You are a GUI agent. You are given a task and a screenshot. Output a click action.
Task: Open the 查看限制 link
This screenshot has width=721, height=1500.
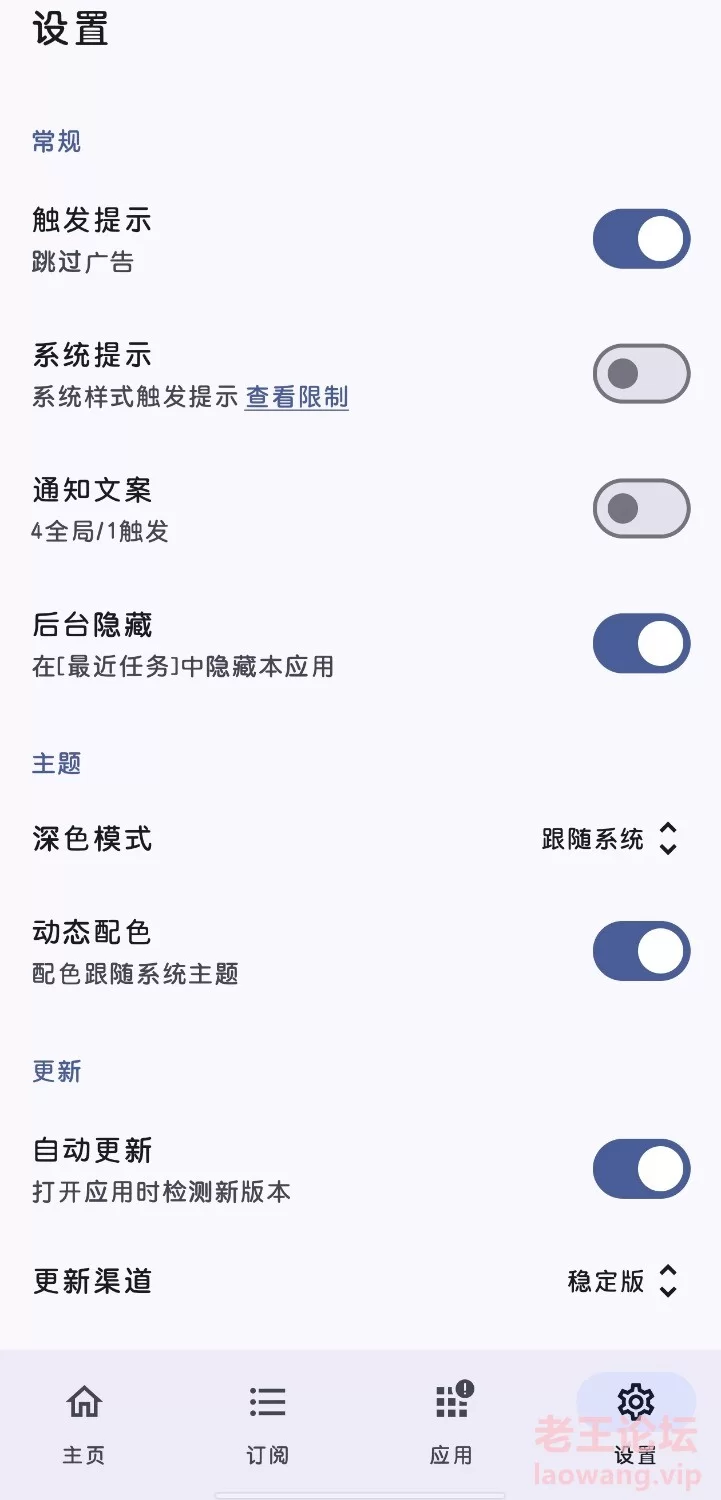tap(297, 397)
